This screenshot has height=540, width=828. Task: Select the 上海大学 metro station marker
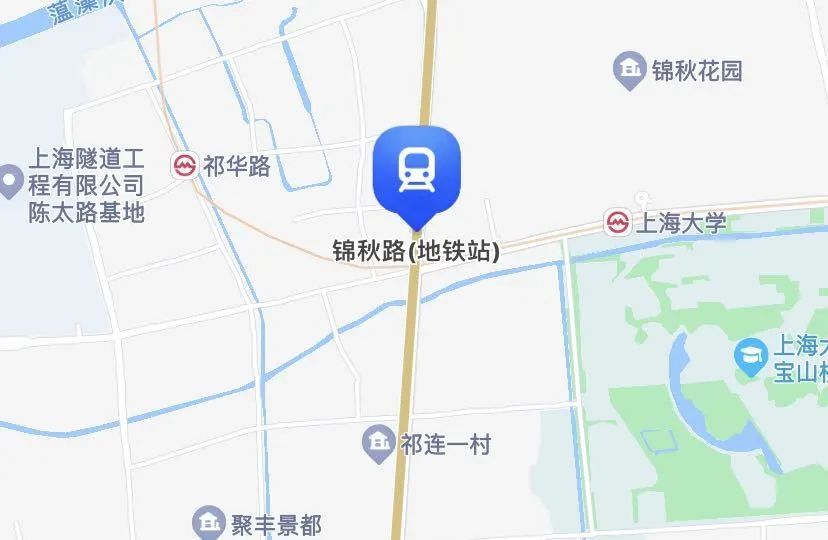coord(617,222)
